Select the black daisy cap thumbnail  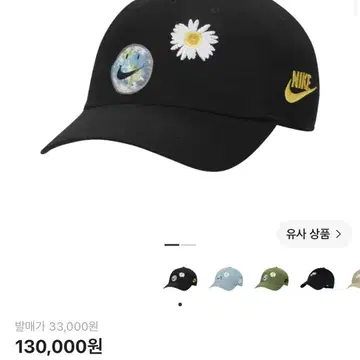pyautogui.click(x=180, y=278)
